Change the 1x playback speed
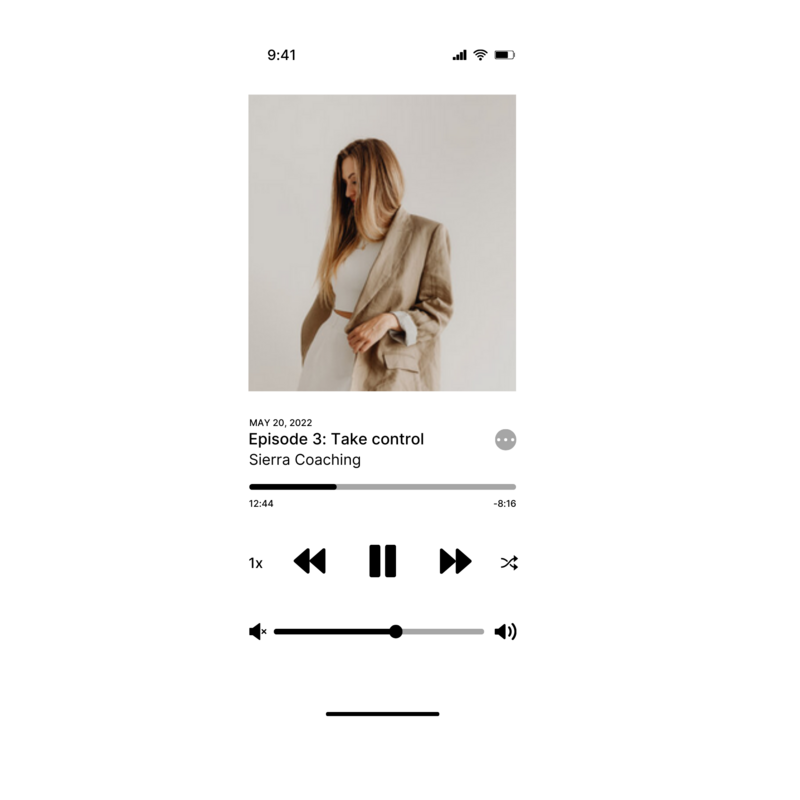This screenshot has height=800, width=800. pyautogui.click(x=256, y=563)
